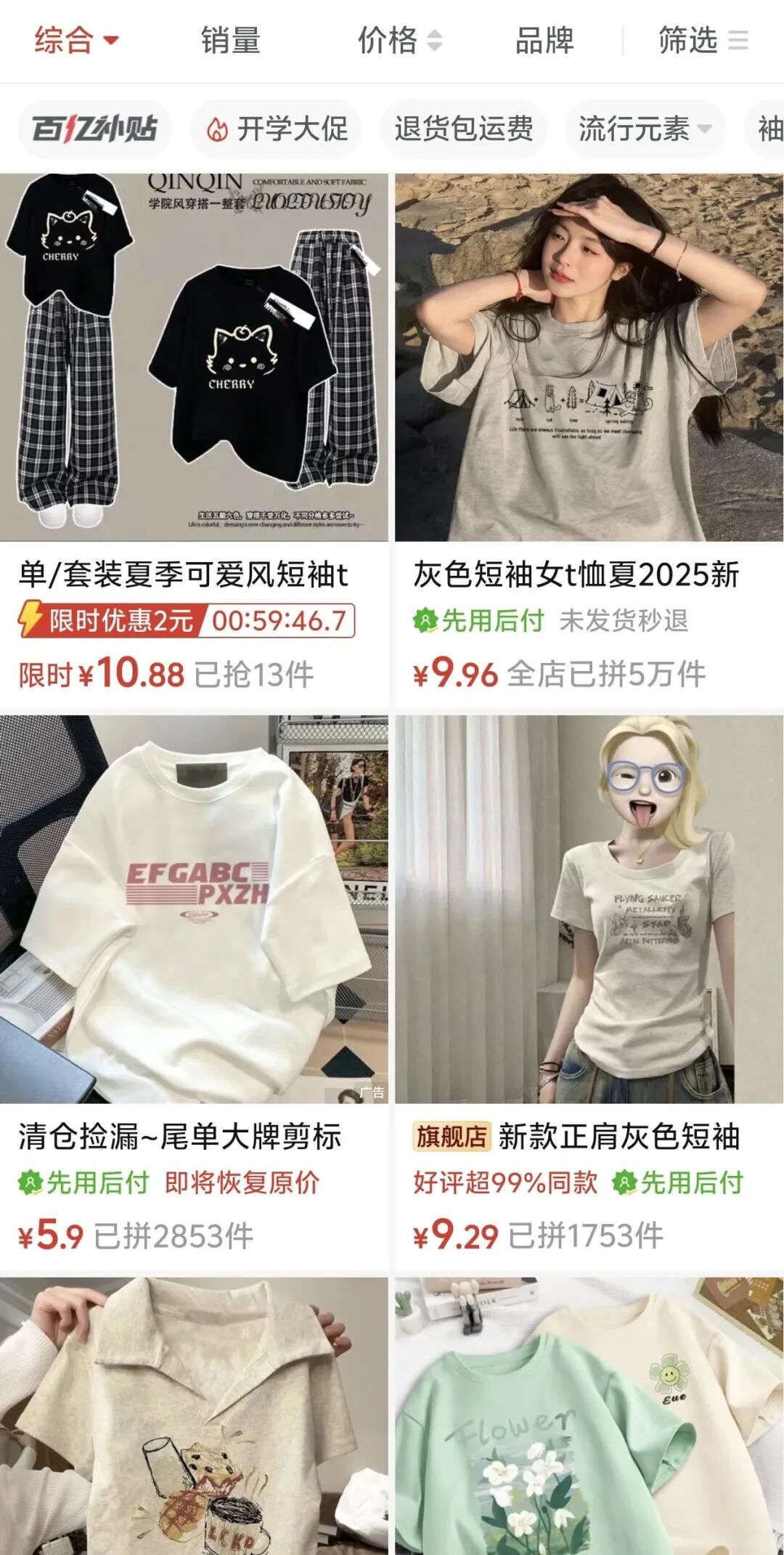Sort products by 价格
Image resolution: width=784 pixels, height=1555 pixels.
(x=399, y=41)
